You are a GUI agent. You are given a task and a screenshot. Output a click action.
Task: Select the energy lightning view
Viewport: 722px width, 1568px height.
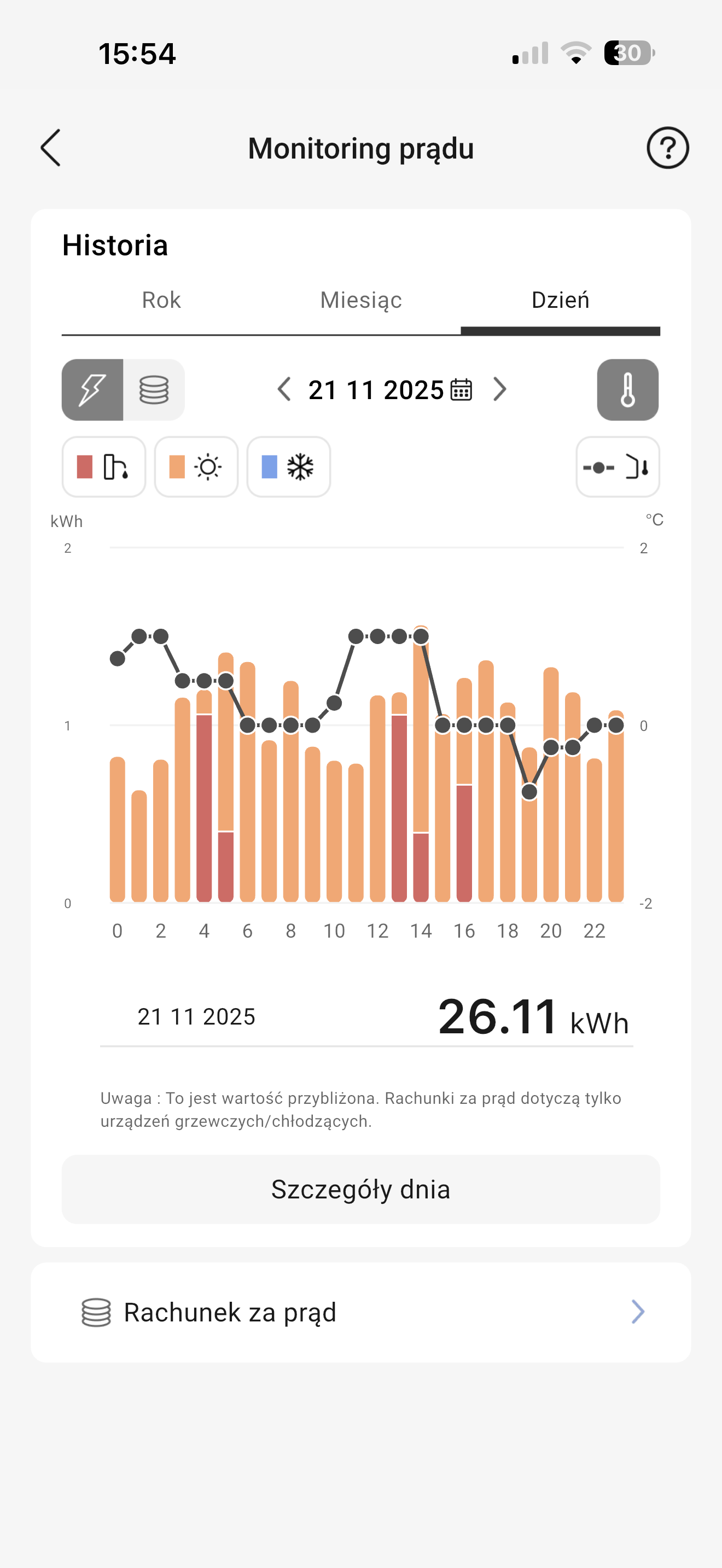[x=92, y=390]
